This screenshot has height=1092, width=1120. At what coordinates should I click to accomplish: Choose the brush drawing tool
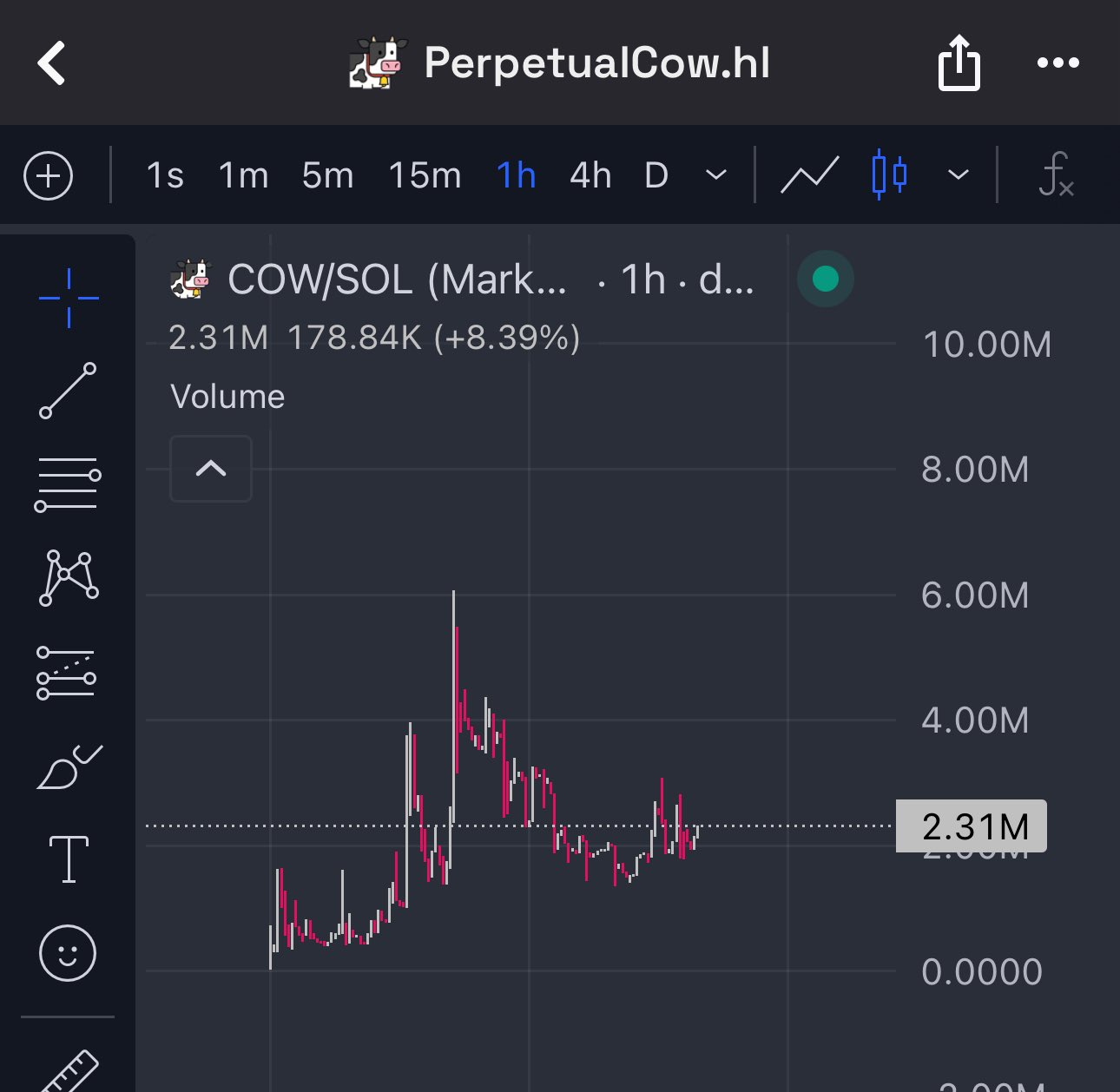click(68, 767)
